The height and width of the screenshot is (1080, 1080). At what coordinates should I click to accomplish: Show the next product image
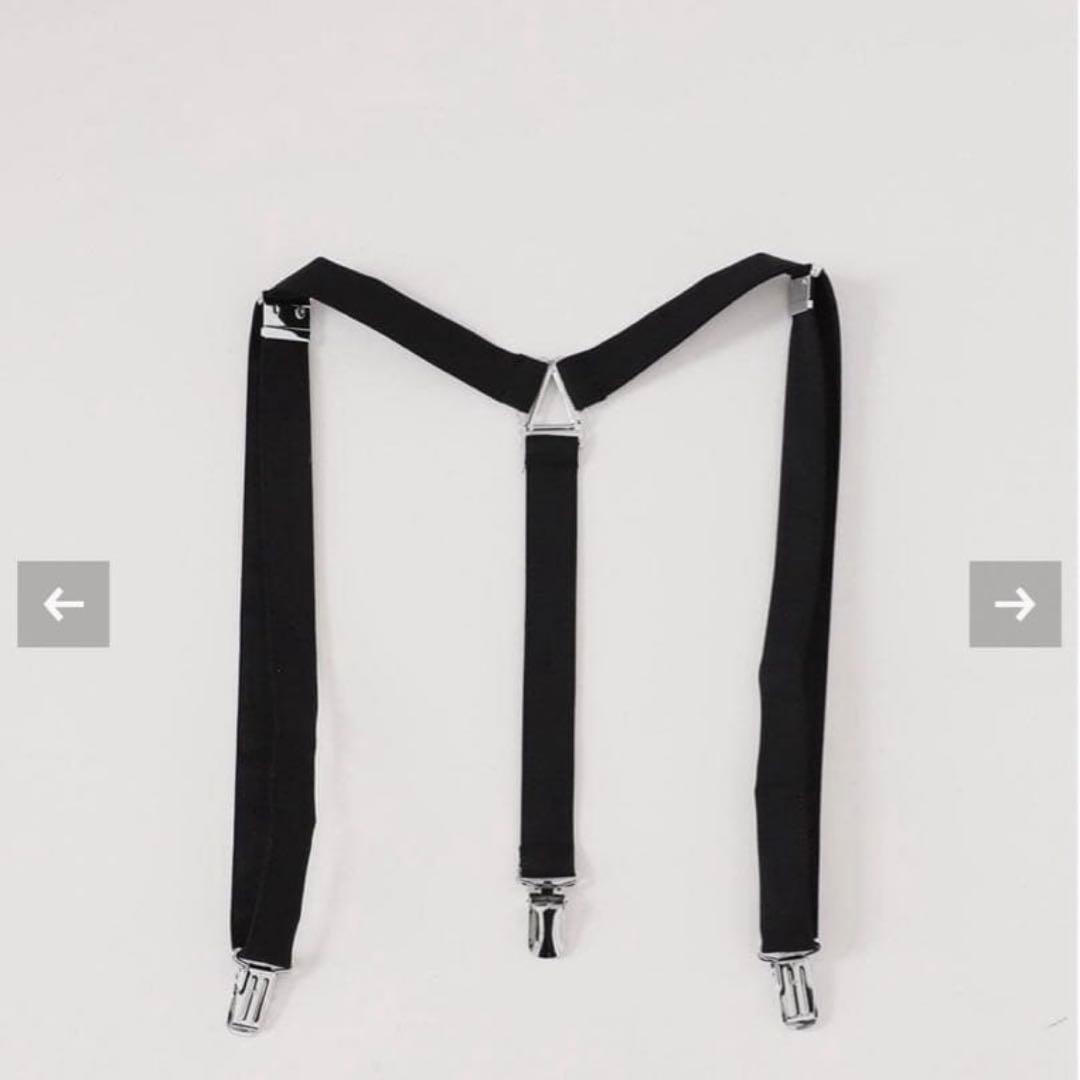tap(1014, 604)
